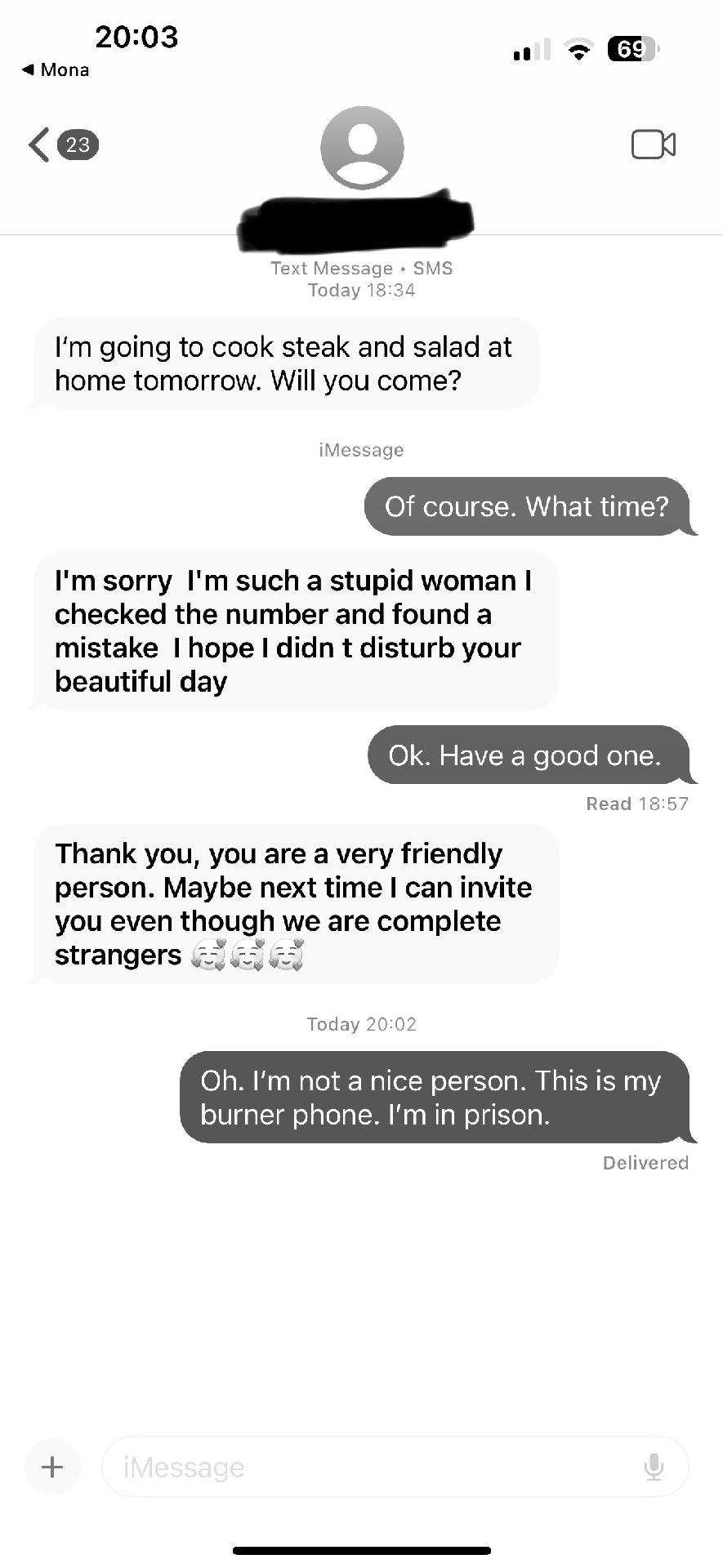Record an audio message with the microphone
723x1568 pixels.
point(653,1468)
